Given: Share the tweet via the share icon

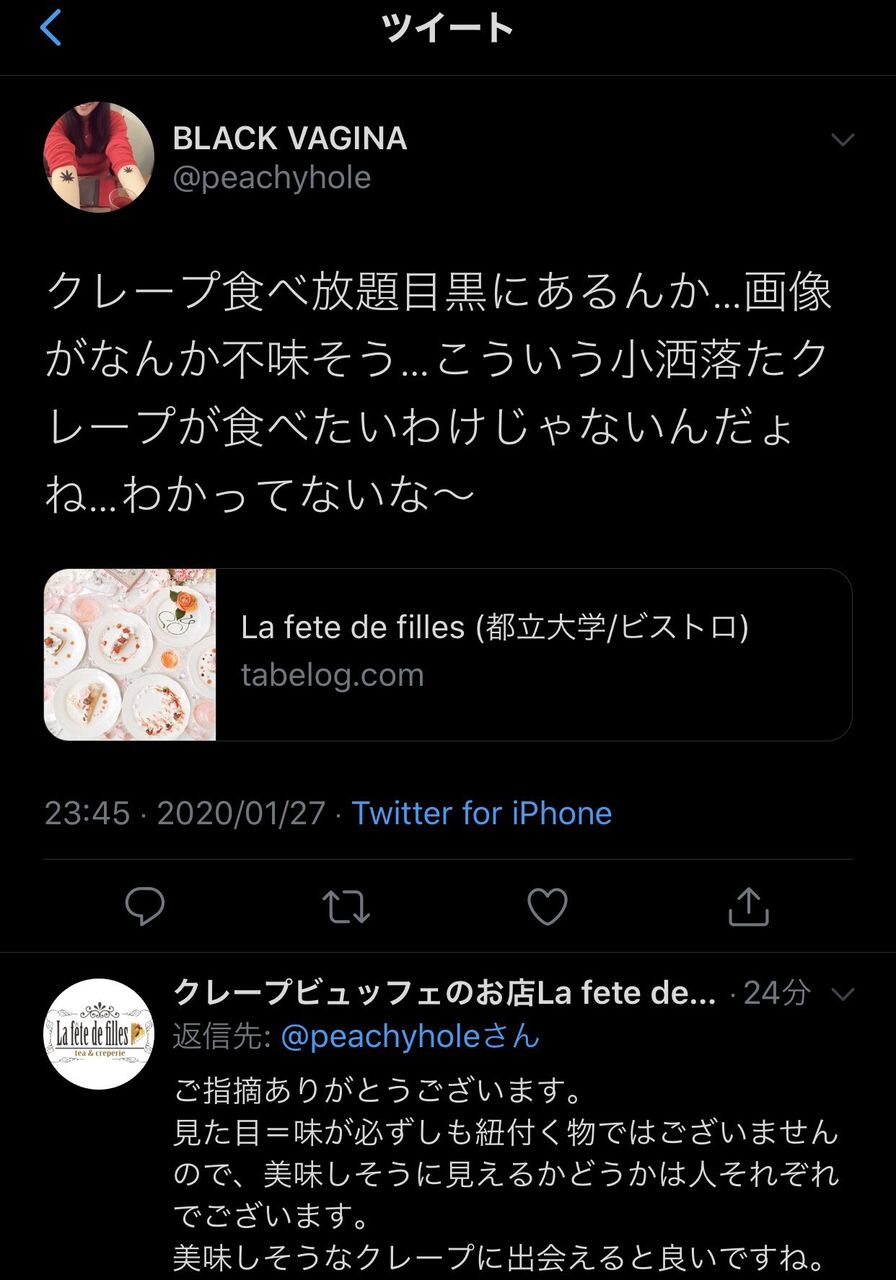Looking at the screenshot, I should (x=748, y=907).
